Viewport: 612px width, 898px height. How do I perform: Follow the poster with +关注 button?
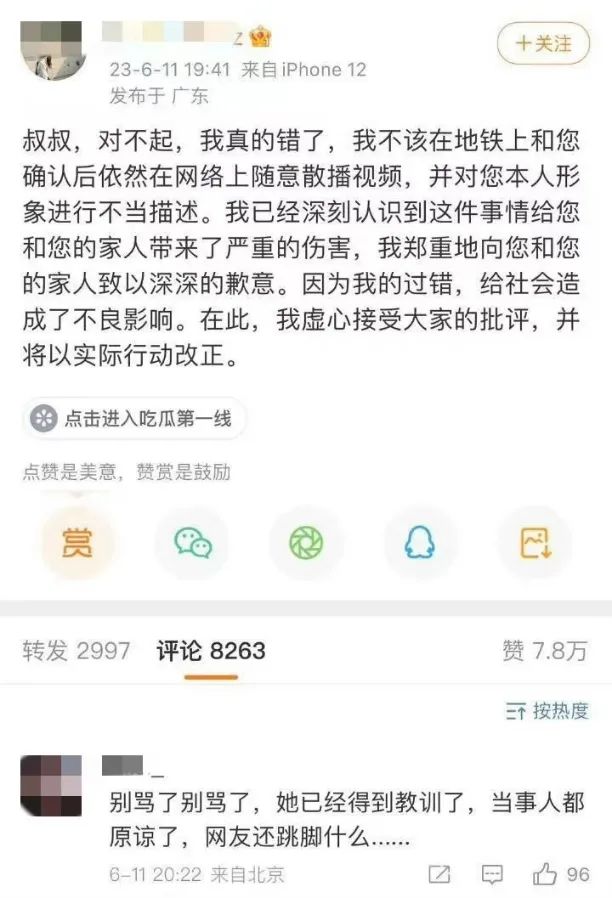[542, 43]
